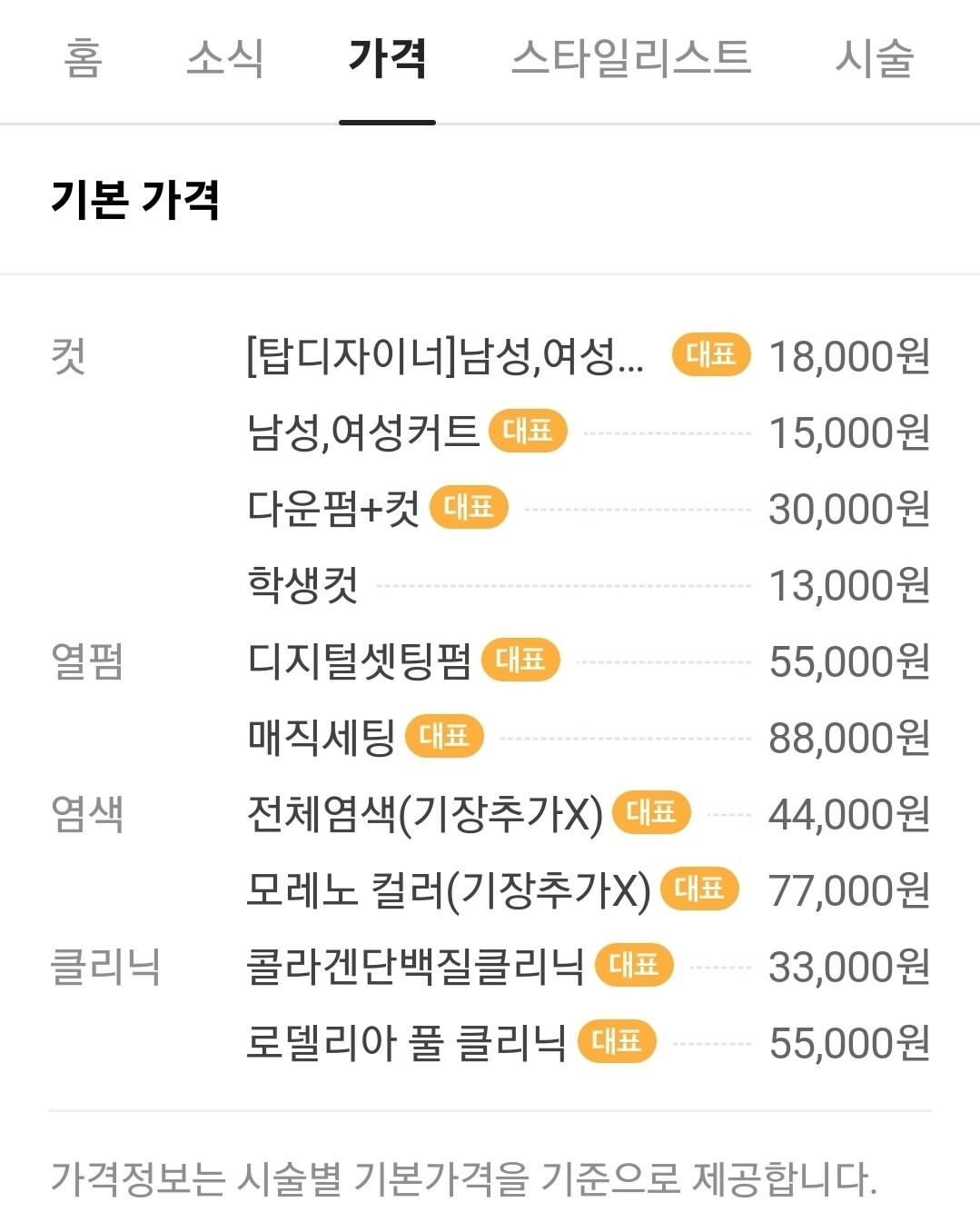
Task: Expand the truncated [탑디자이너]남성,여성 item
Action: (x=444, y=356)
